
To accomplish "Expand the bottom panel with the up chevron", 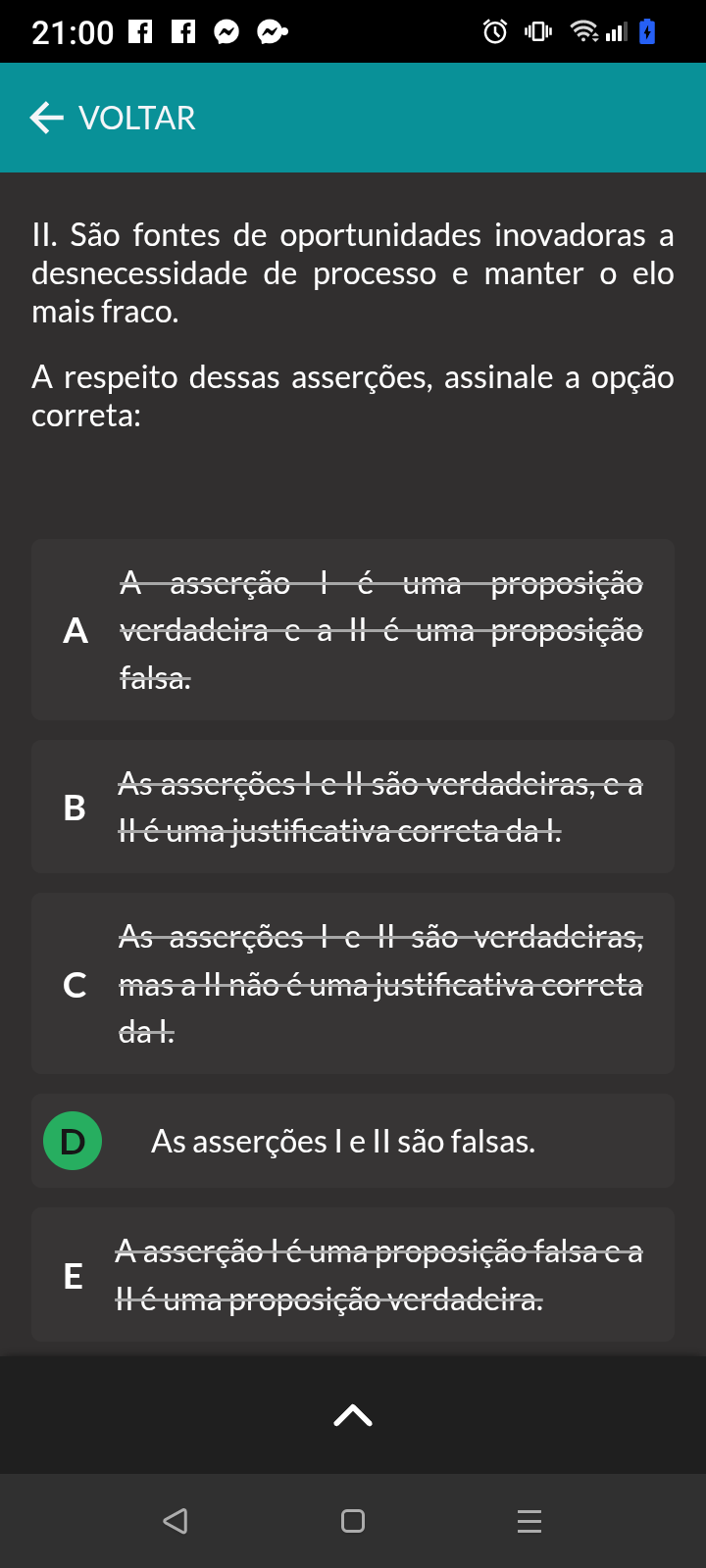I will [x=353, y=1415].
